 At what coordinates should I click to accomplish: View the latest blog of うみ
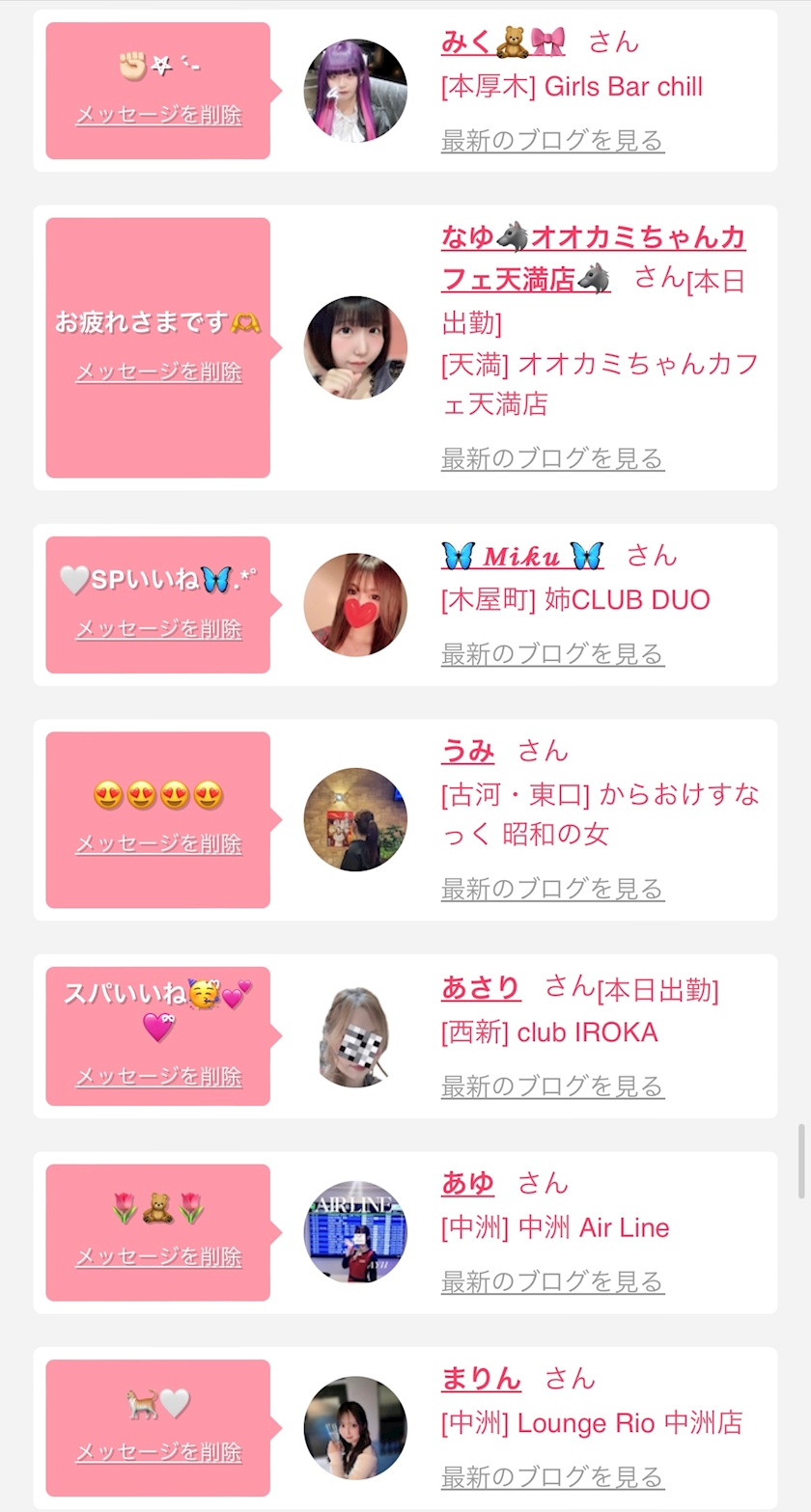(x=552, y=889)
